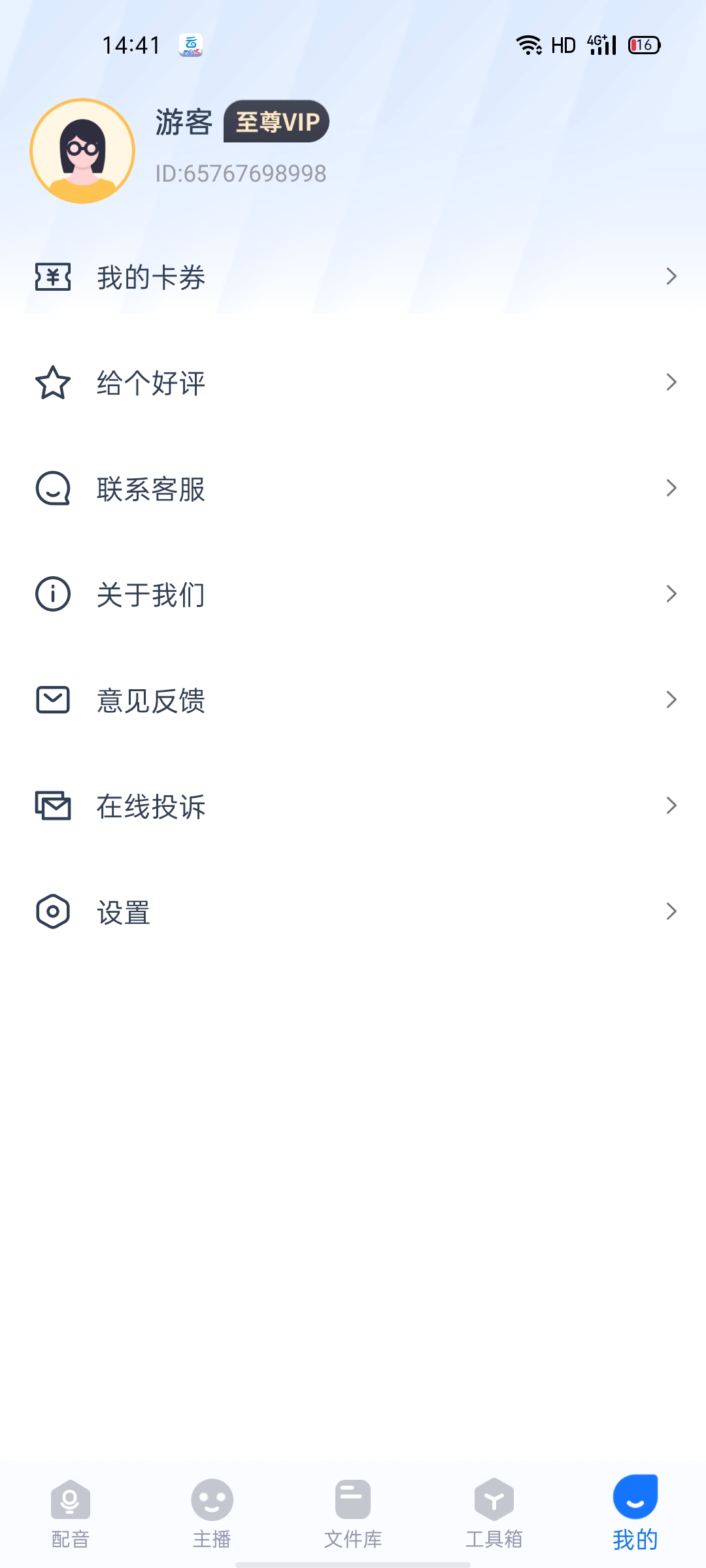The height and width of the screenshot is (1568, 706).
Task: Contact support via 联系客服
Action: (x=353, y=489)
